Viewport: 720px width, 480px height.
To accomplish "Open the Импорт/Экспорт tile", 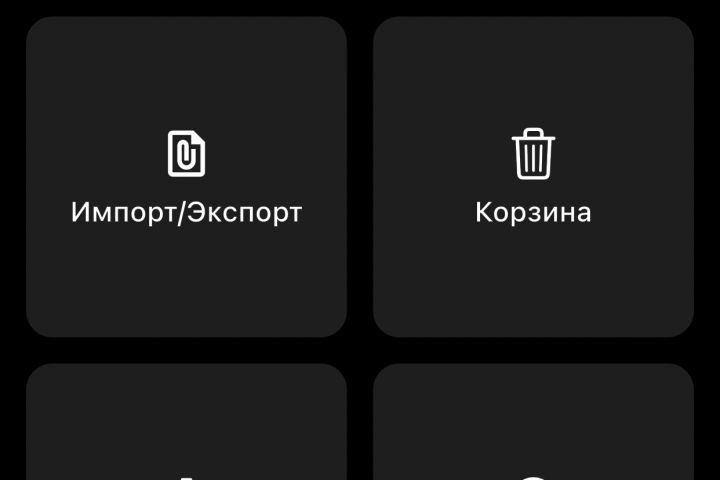I will (186, 177).
